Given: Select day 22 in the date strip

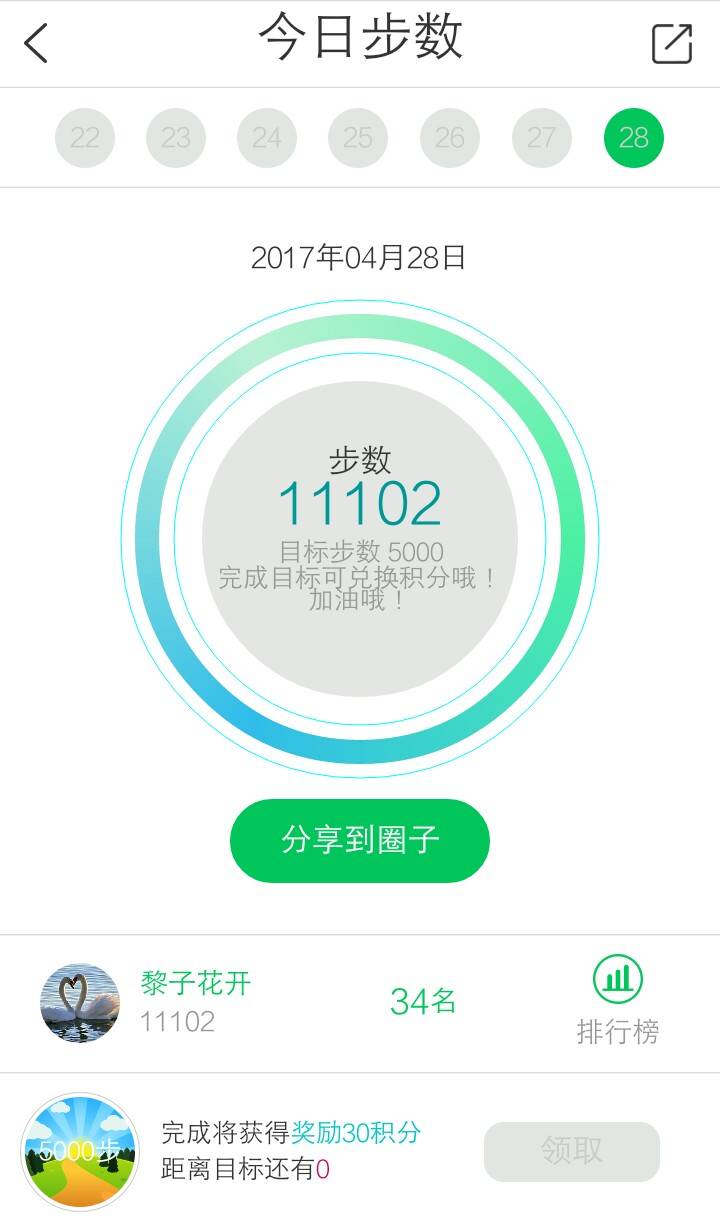Looking at the screenshot, I should [x=85, y=138].
